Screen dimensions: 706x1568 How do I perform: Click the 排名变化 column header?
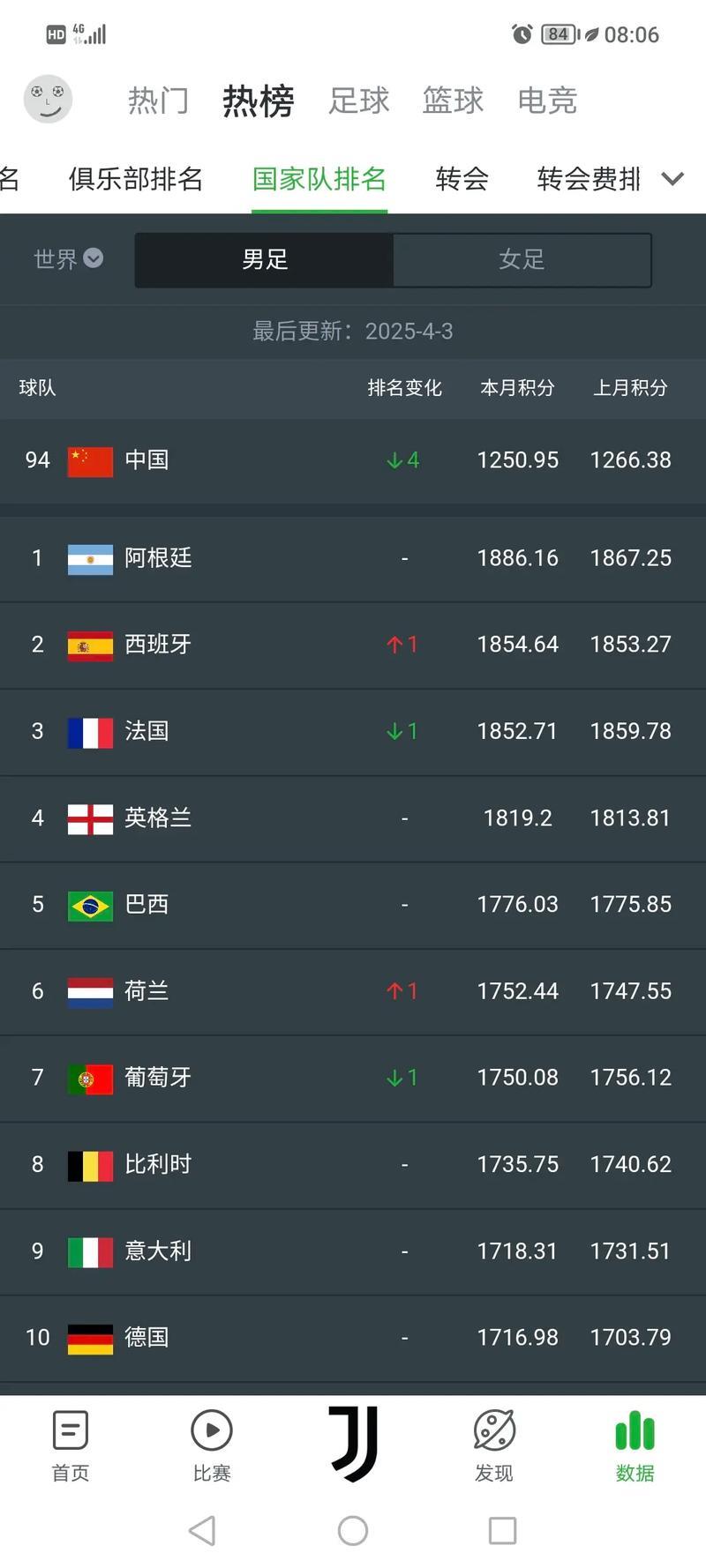[404, 388]
